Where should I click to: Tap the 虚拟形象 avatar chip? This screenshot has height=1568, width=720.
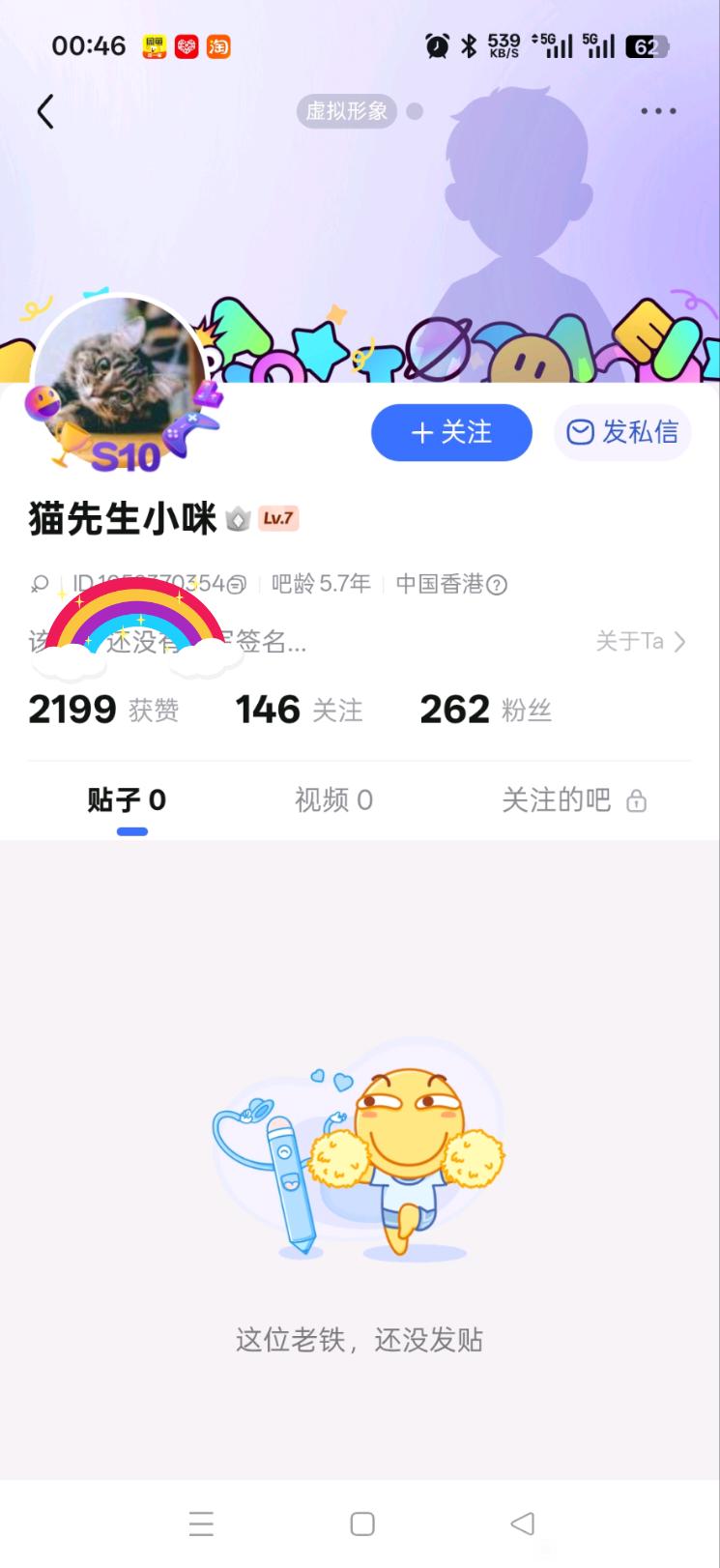tap(347, 111)
